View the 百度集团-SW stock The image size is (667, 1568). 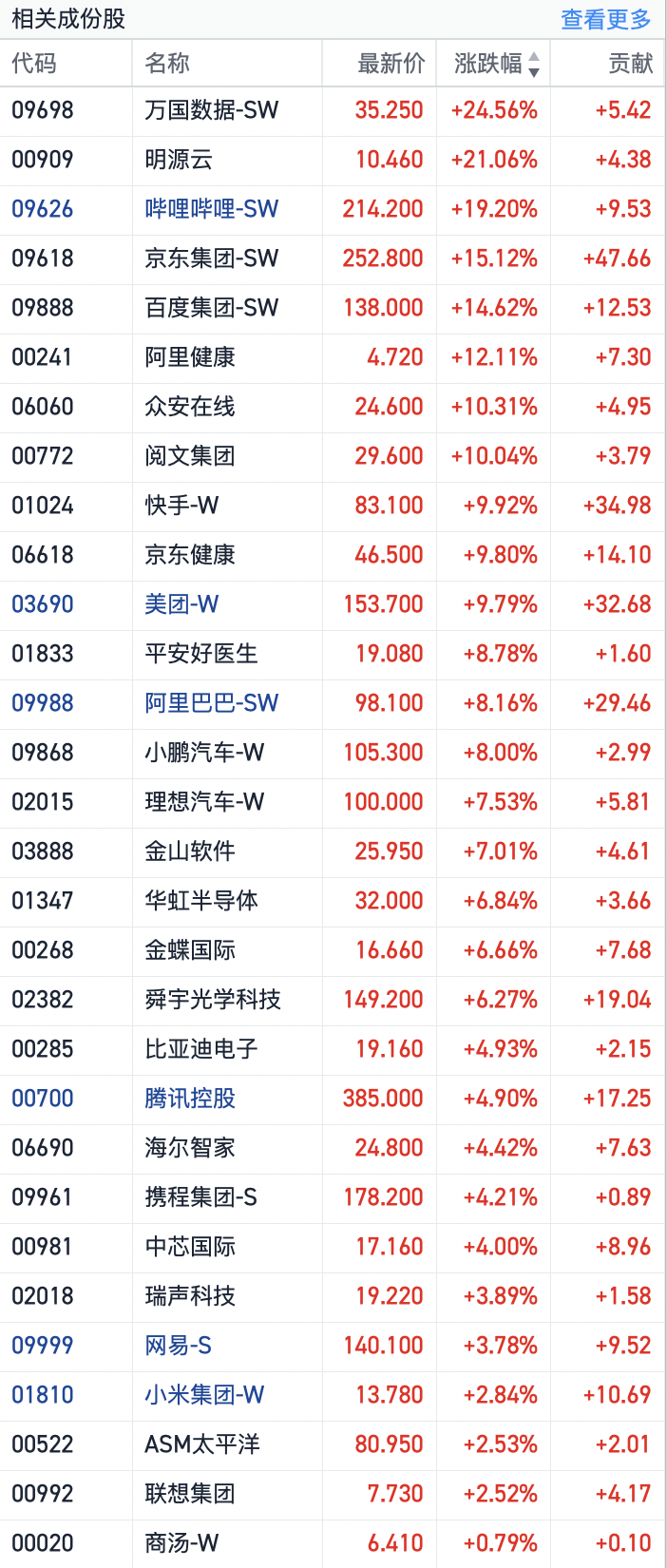[x=211, y=308]
